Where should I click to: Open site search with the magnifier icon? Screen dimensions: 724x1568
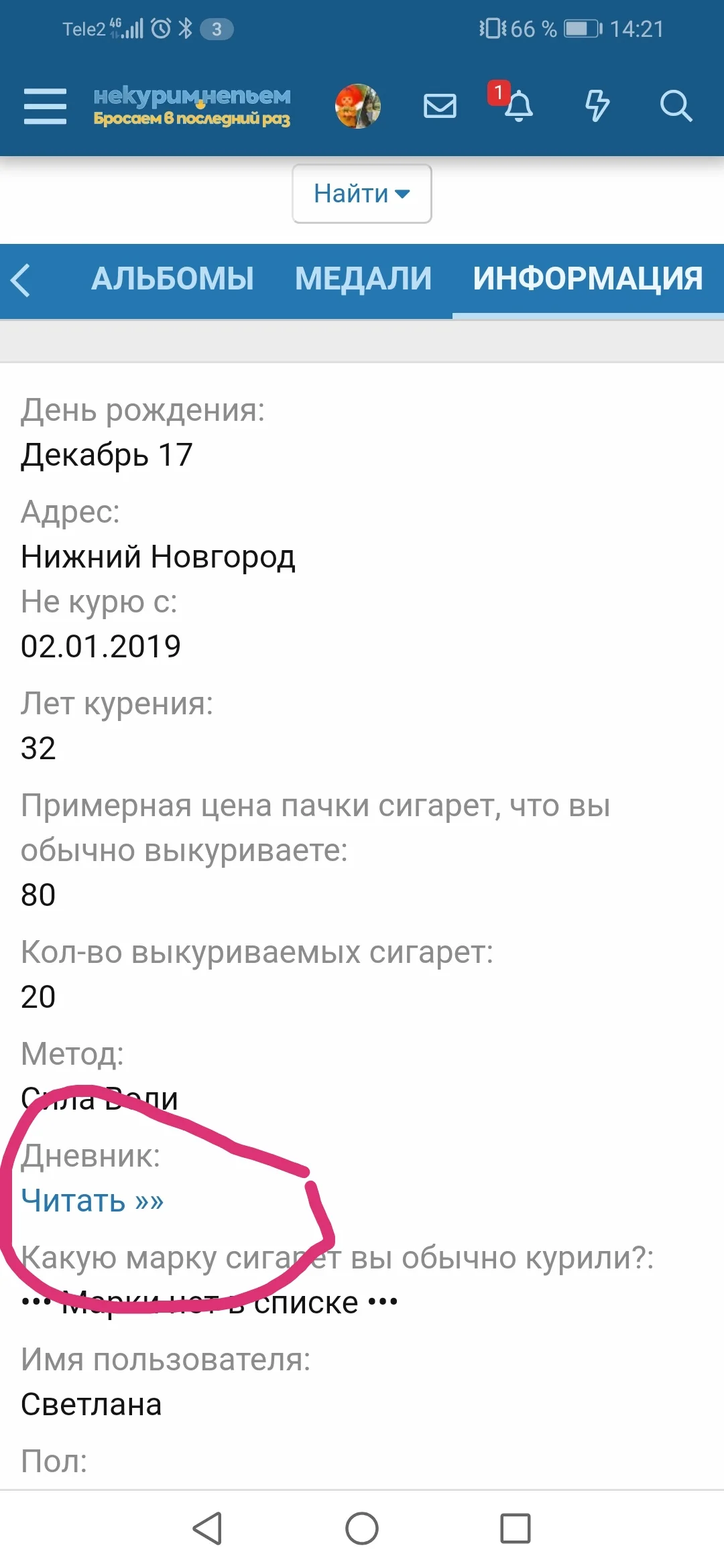point(677,106)
